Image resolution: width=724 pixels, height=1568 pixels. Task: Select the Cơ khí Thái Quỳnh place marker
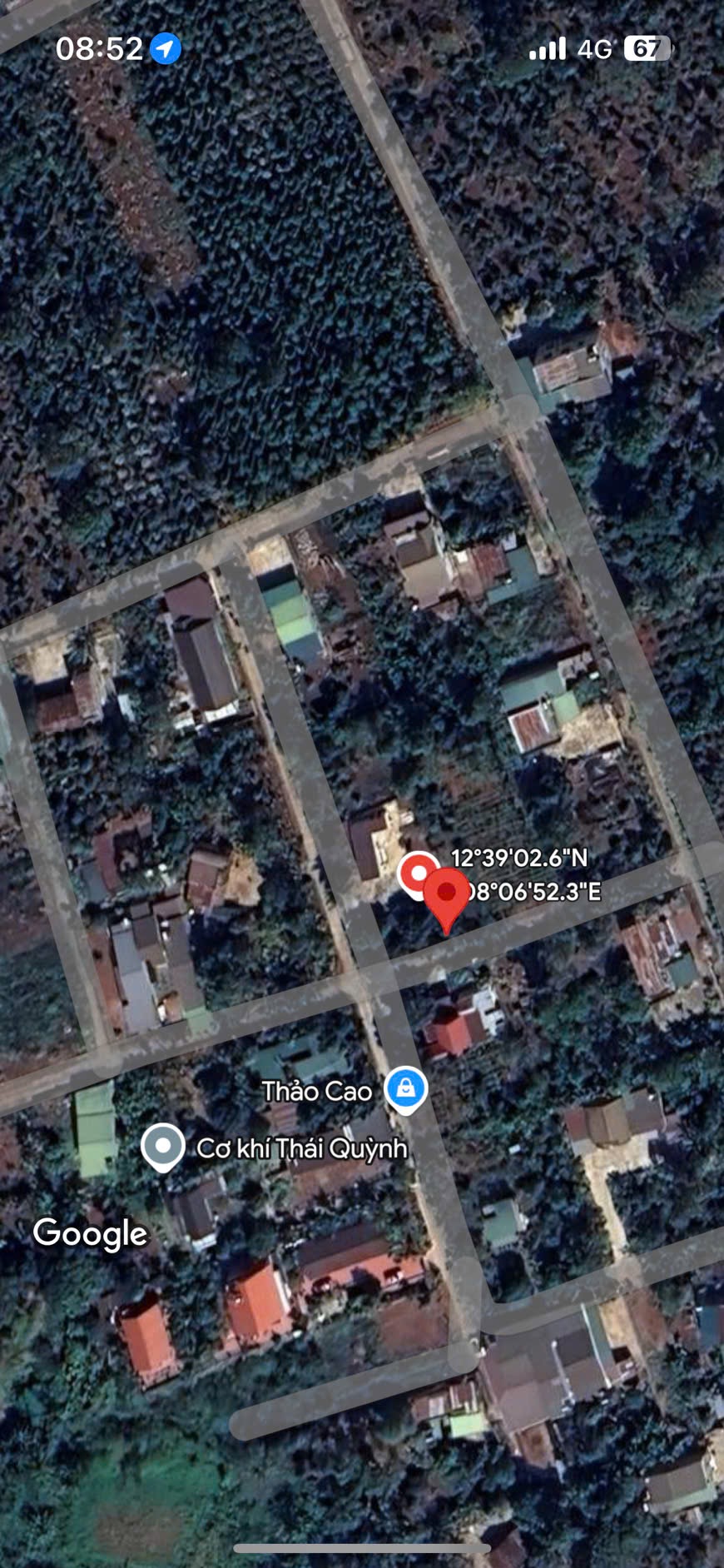163,1146
